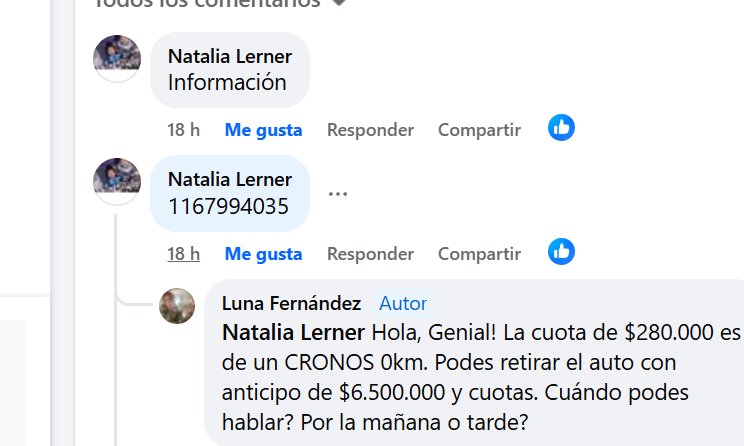Image resolution: width=744 pixels, height=446 pixels.
Task: Open Natalia Lerner's name on Información comment
Action: pyautogui.click(x=230, y=56)
